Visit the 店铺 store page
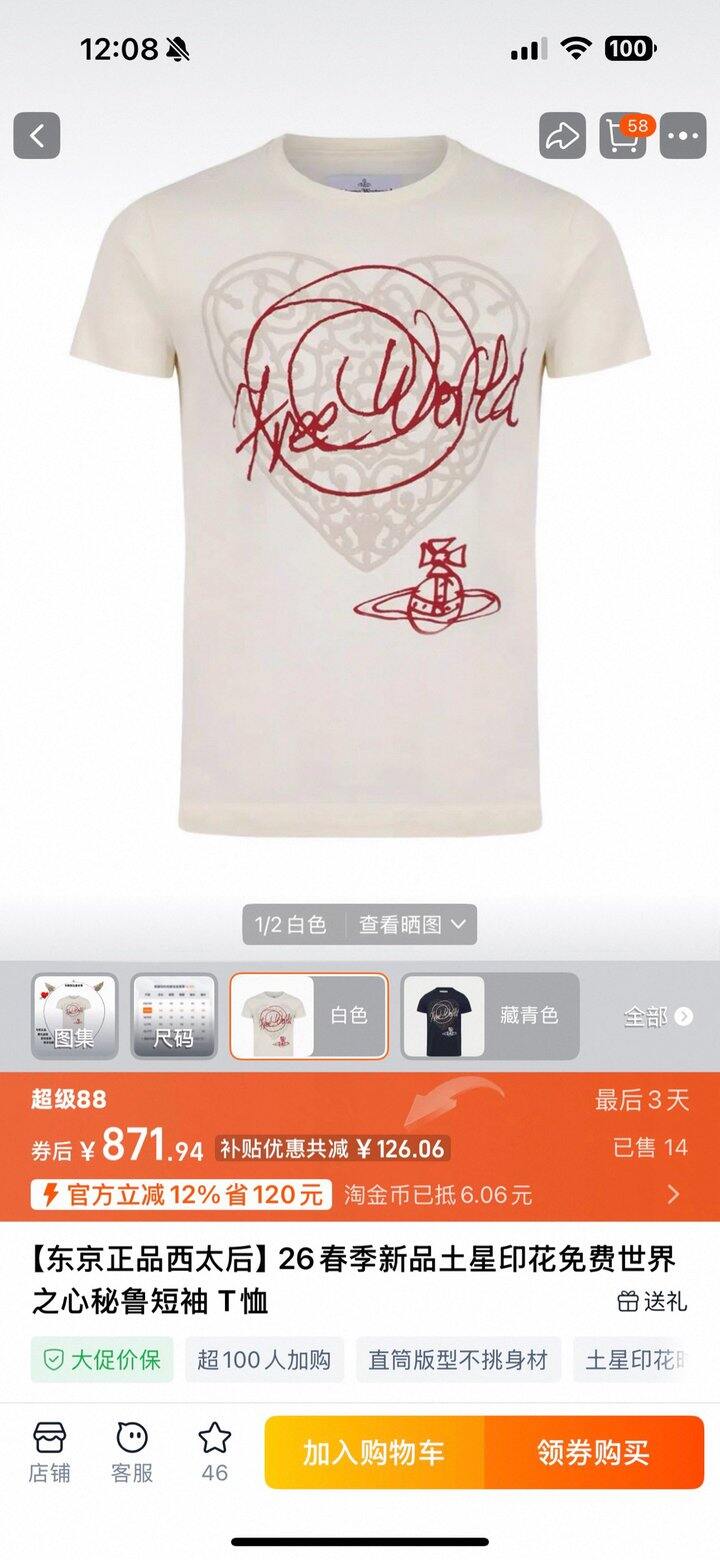The height and width of the screenshot is (1560, 720). click(49, 1453)
